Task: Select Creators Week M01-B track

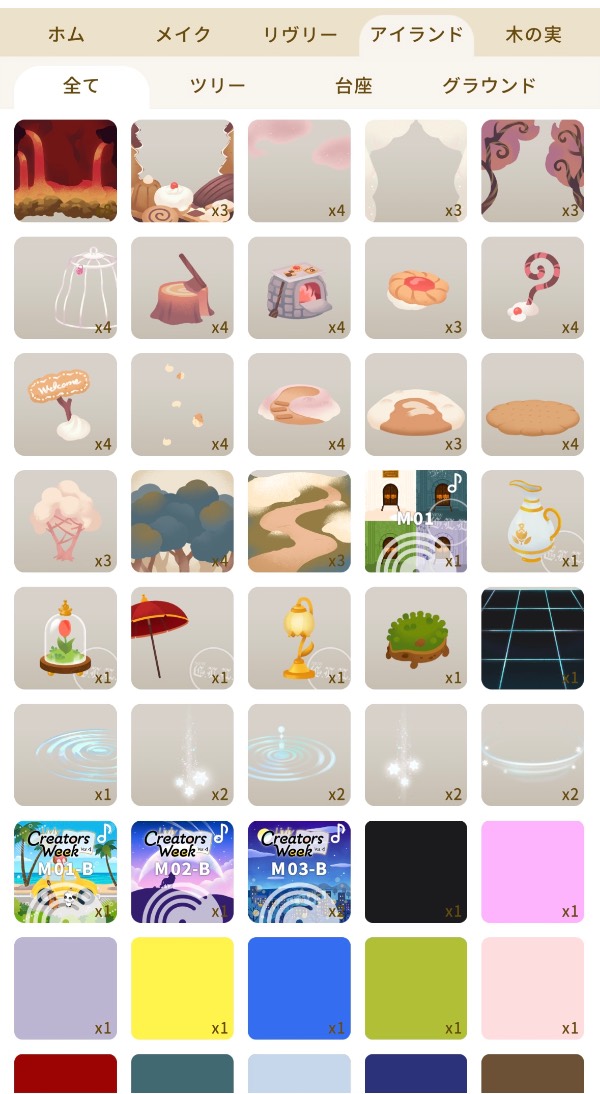Action: (66, 873)
